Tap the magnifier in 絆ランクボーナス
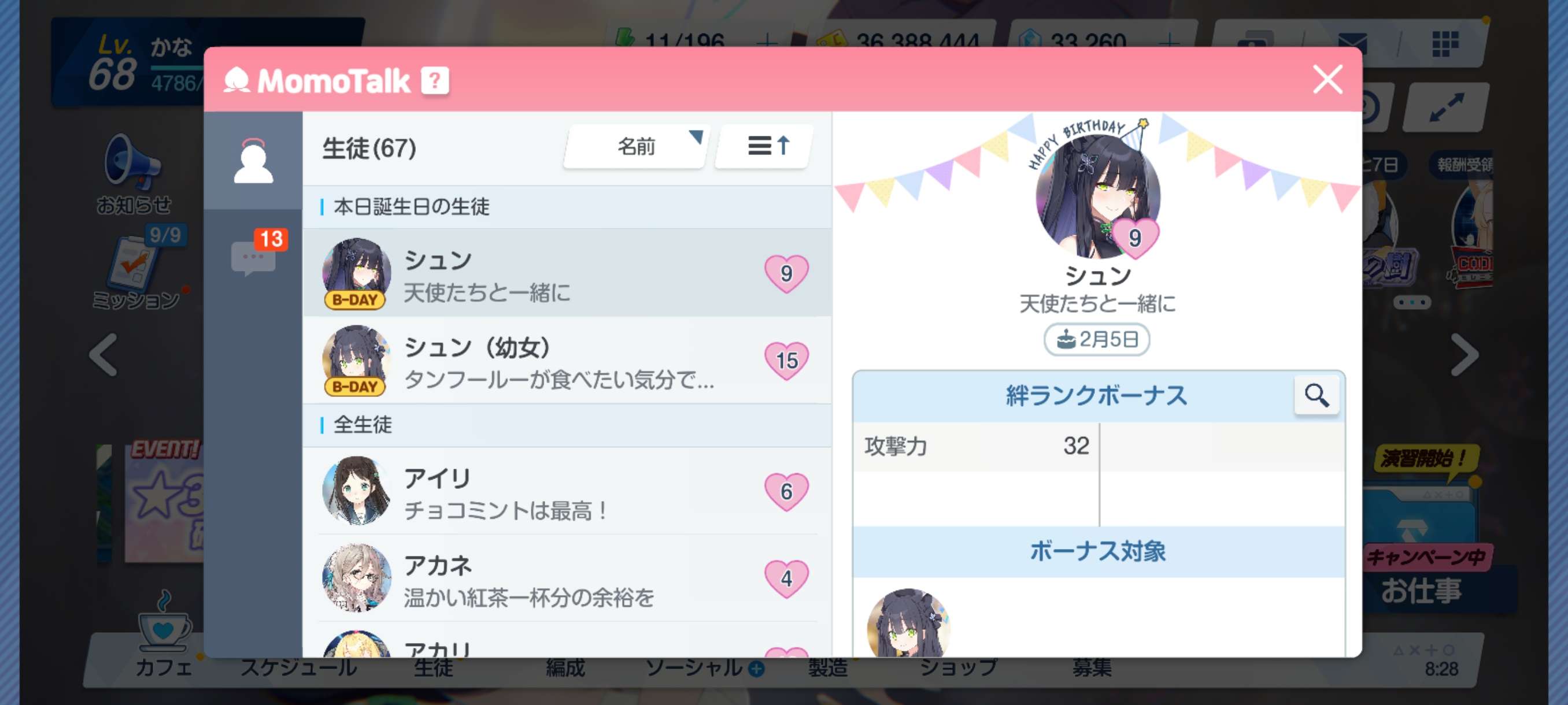Image resolution: width=1568 pixels, height=705 pixels. (x=1316, y=396)
